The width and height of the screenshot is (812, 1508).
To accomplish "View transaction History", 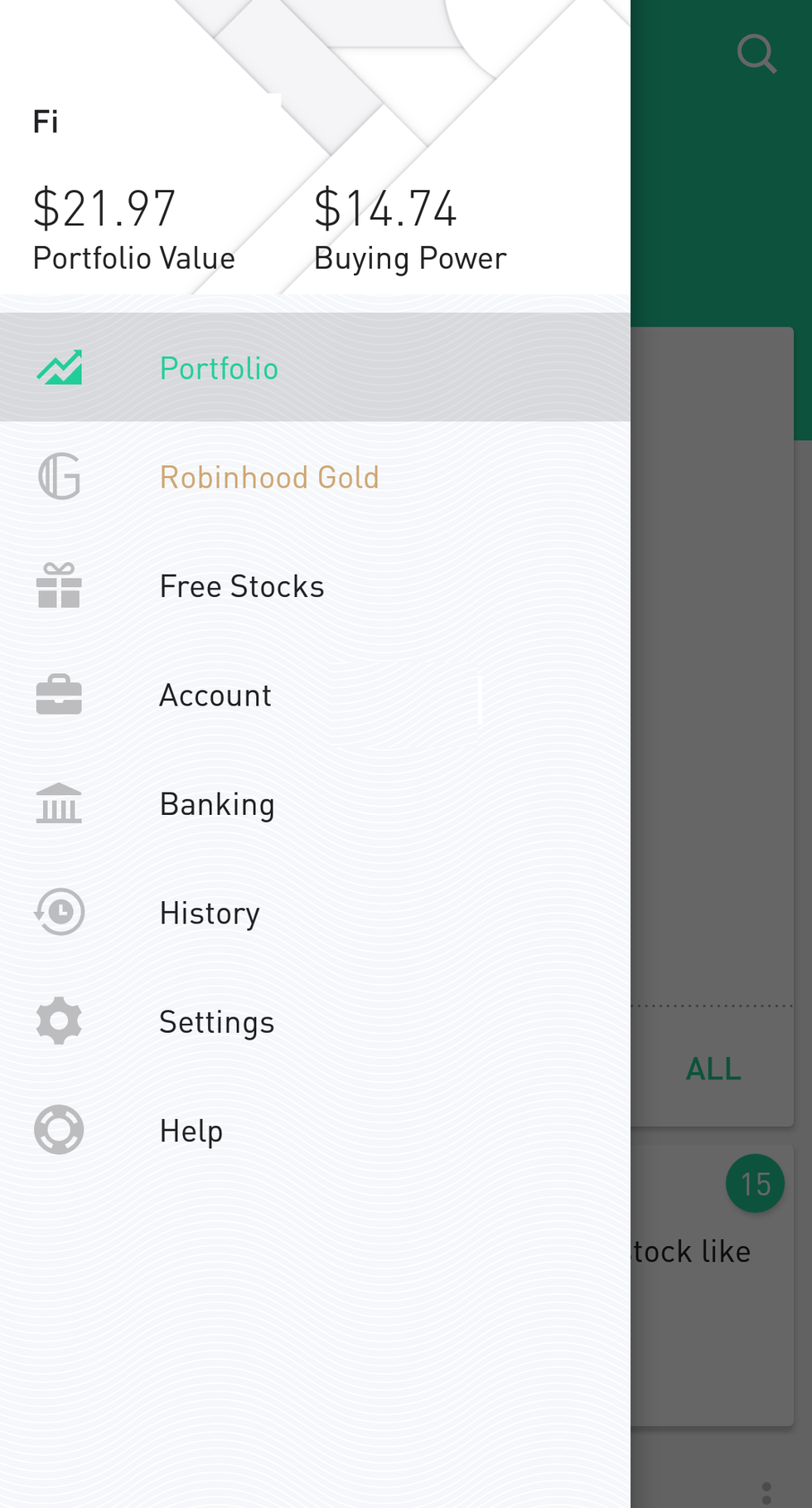I will coord(210,914).
